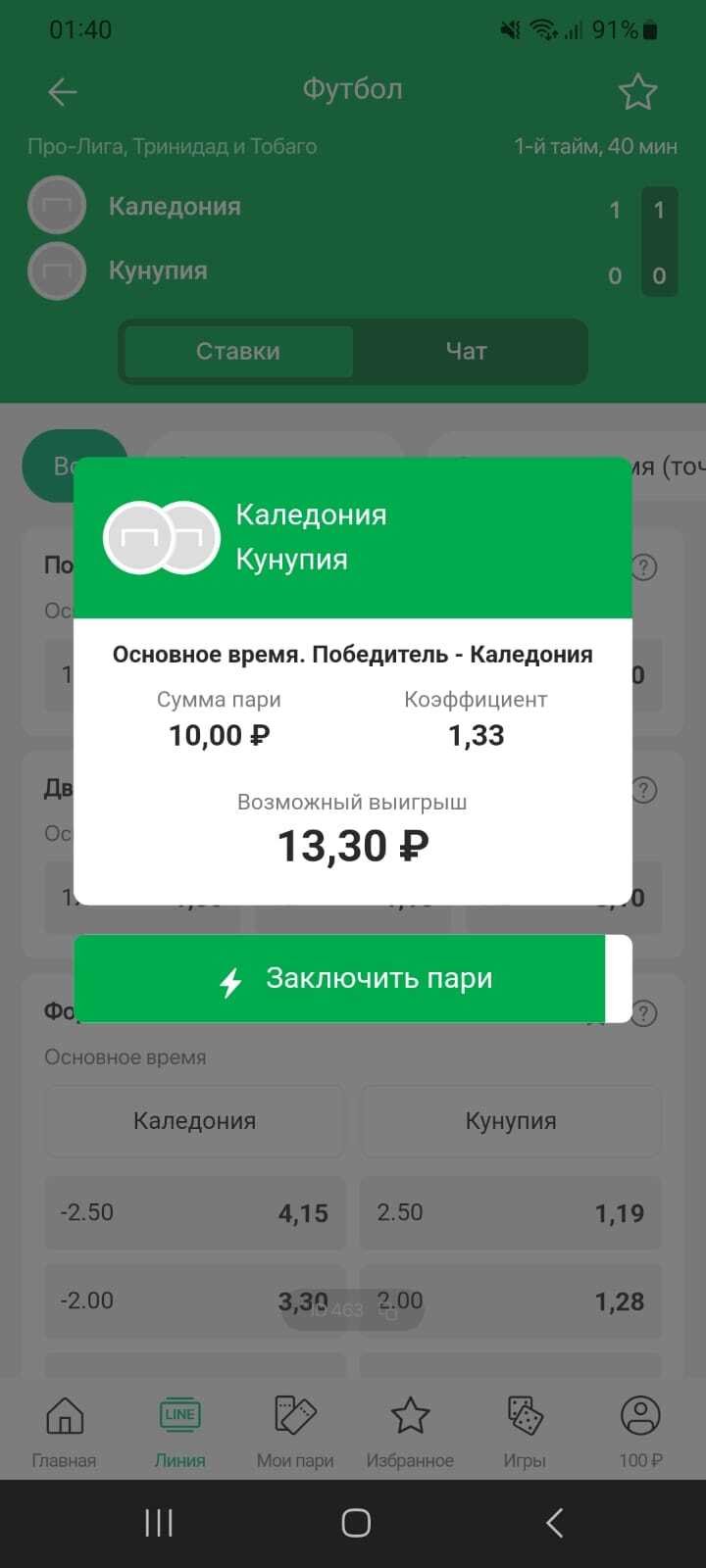Open the Линия section
The width and height of the screenshot is (706, 1568).
(179, 1430)
